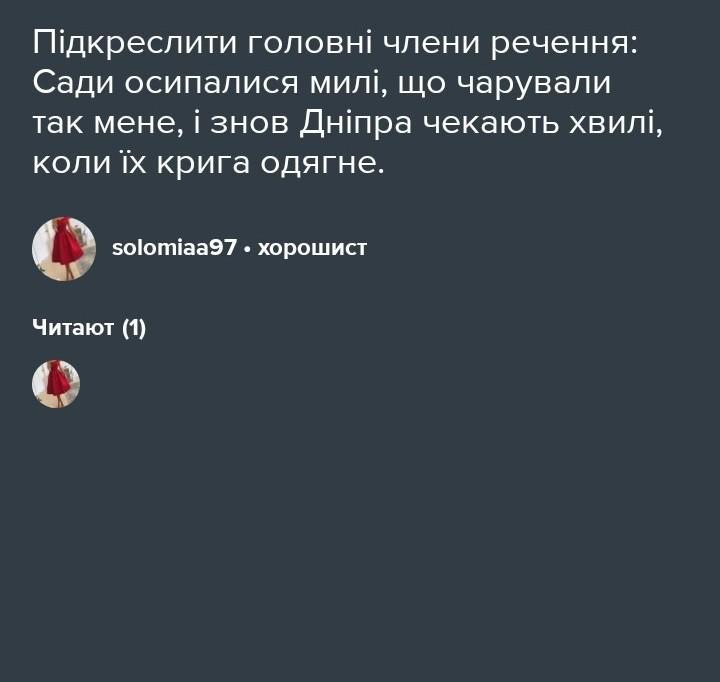Viewport: 720px width, 682px height.
Task: Tap the username solomiaa97
Action: click(x=174, y=249)
